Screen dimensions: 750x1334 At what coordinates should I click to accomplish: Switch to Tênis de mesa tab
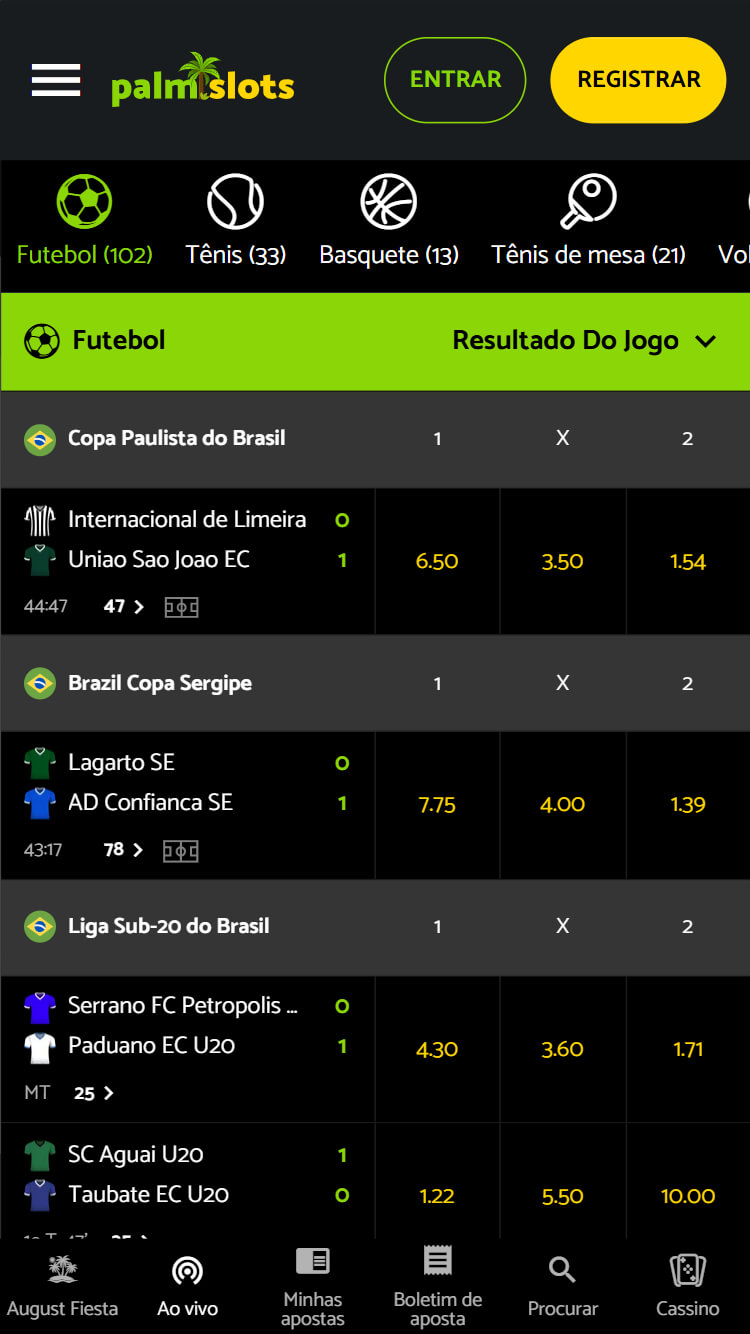(588, 221)
